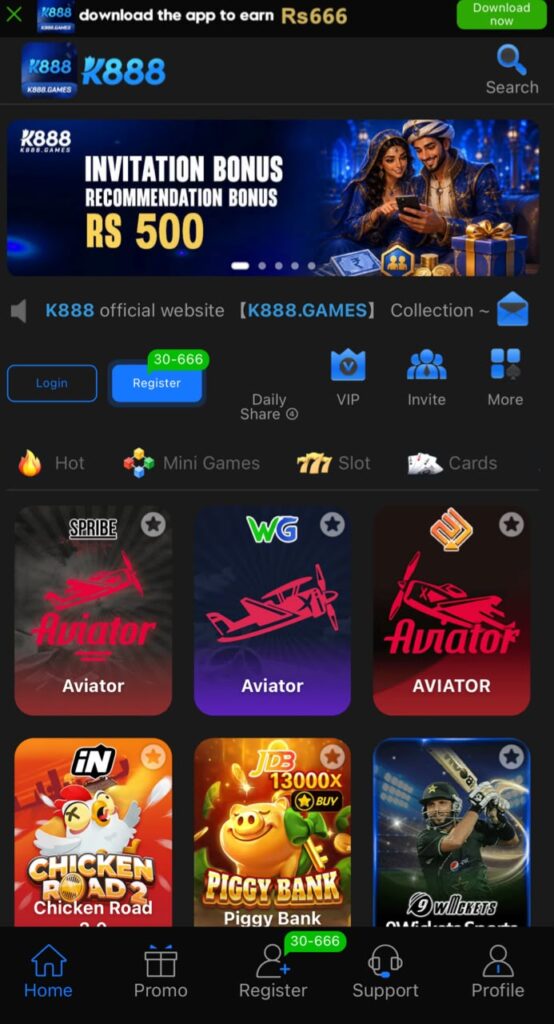Switch to the Mini Games category
554x1024 pixels.
(191, 463)
